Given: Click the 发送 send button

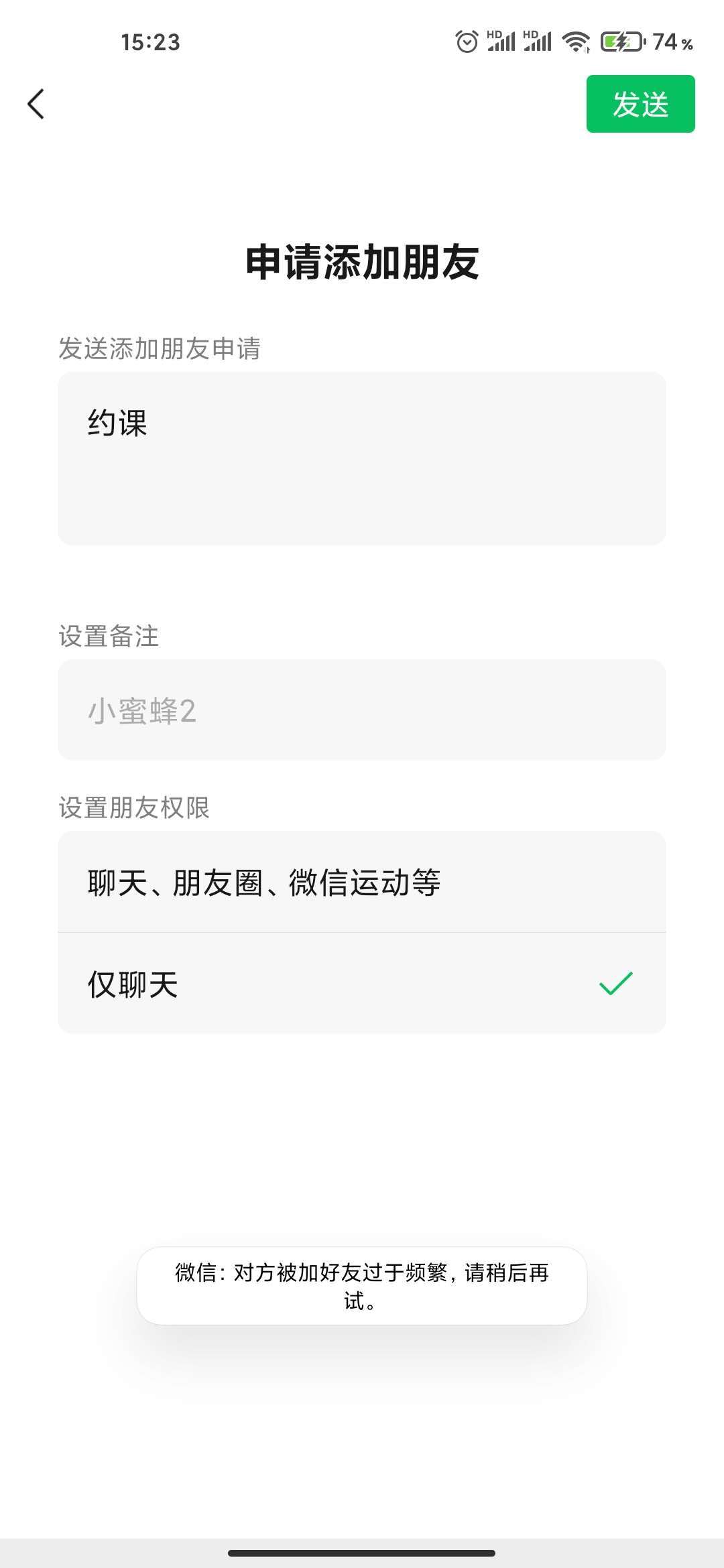Looking at the screenshot, I should point(640,105).
